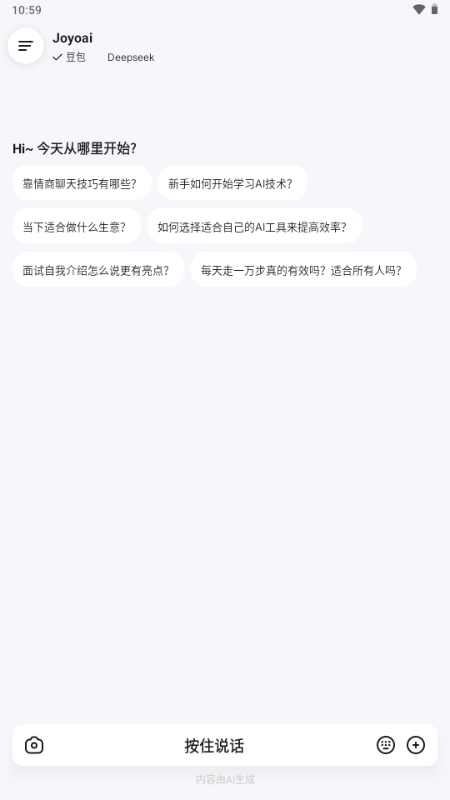Tap the 靠情商聊天技巧有哪些 suggestion

[82, 183]
